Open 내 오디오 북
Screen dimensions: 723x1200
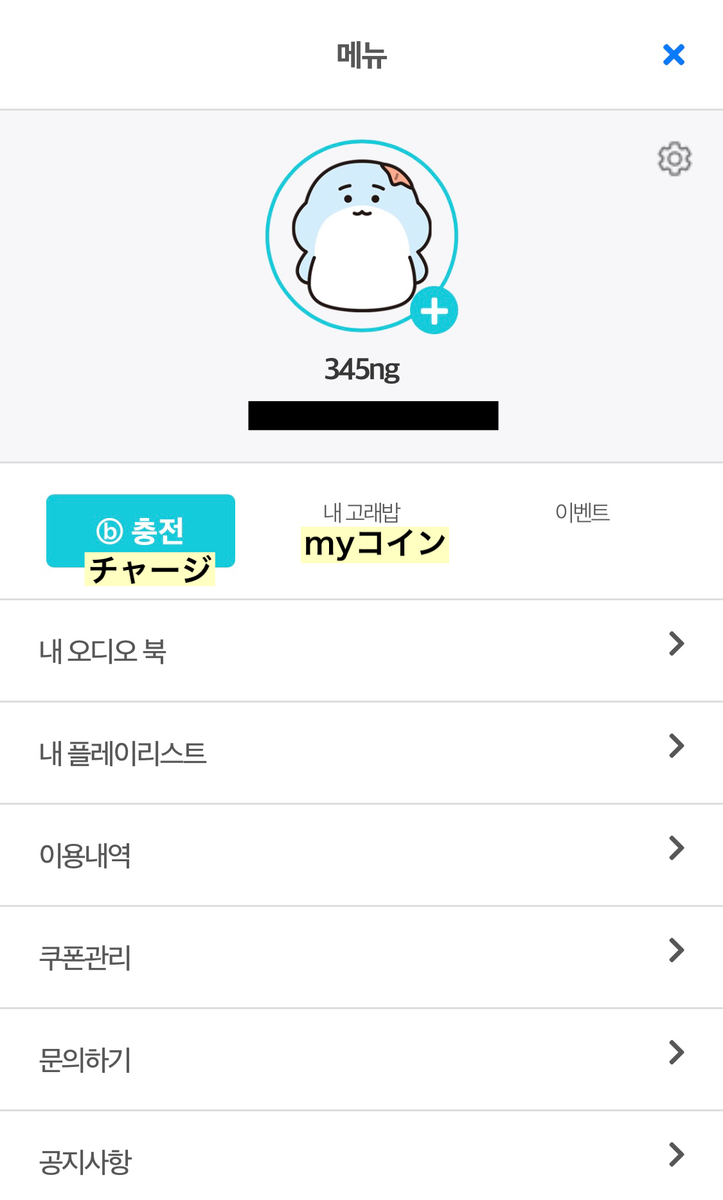pos(361,651)
